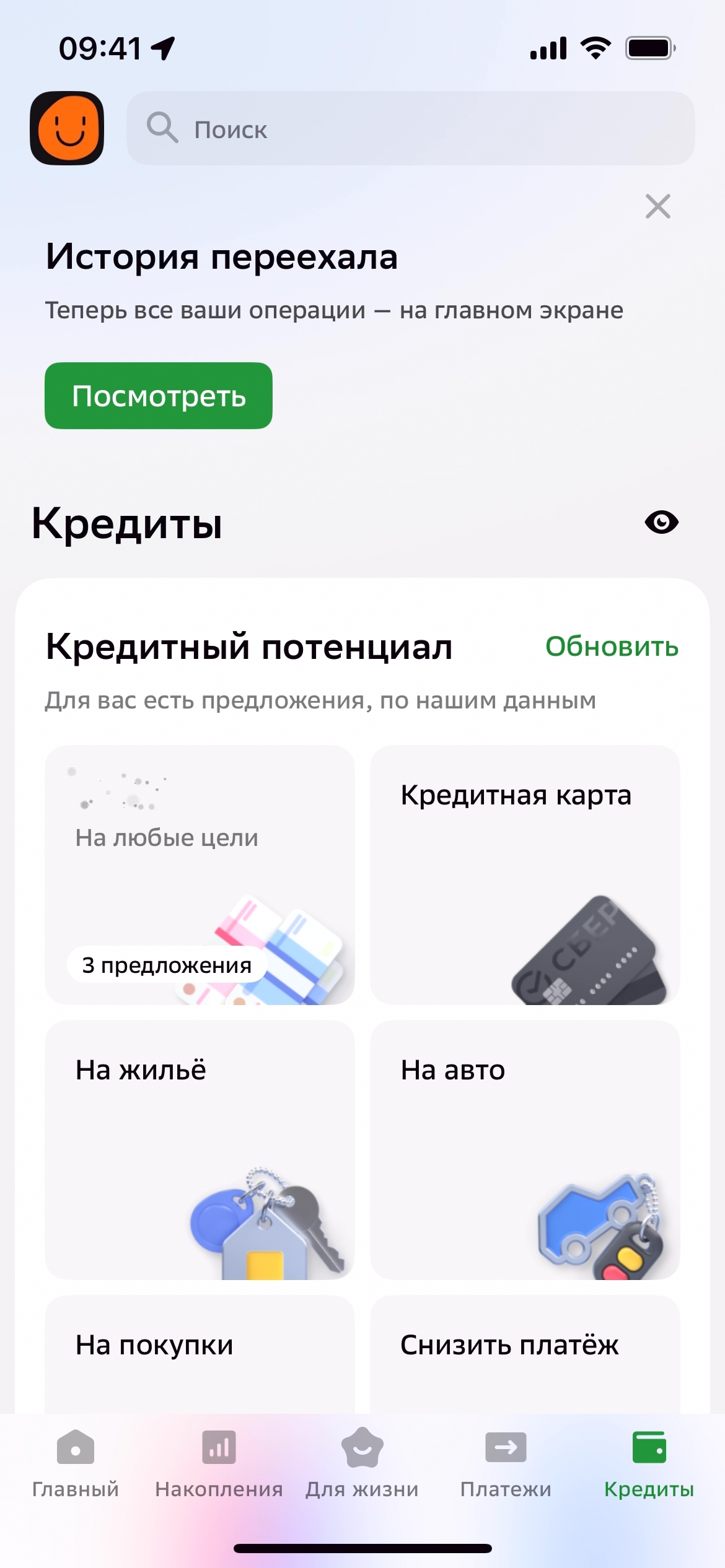The height and width of the screenshot is (1568, 725).
Task: Open the На любые цели card
Action: point(200,874)
